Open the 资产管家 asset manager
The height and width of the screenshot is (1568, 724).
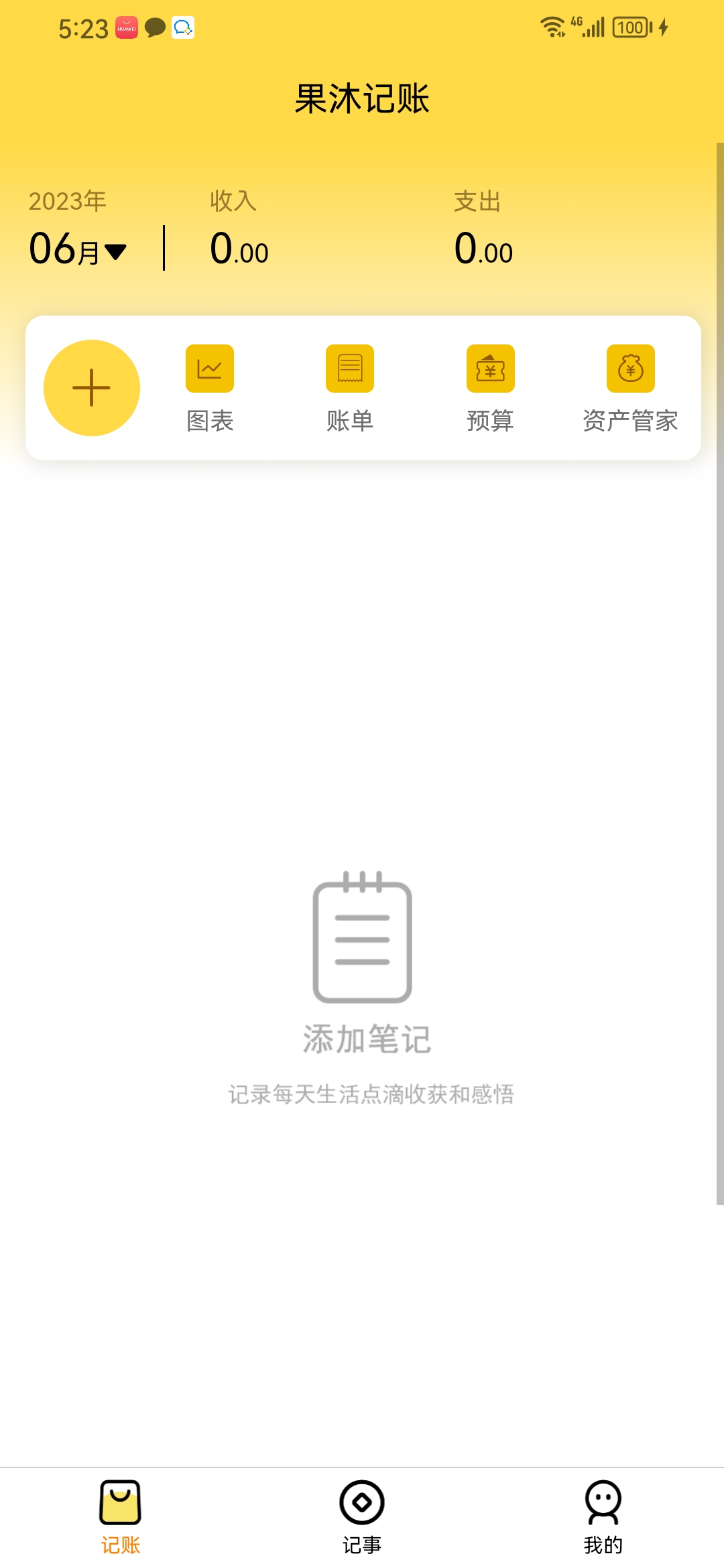coord(630,387)
